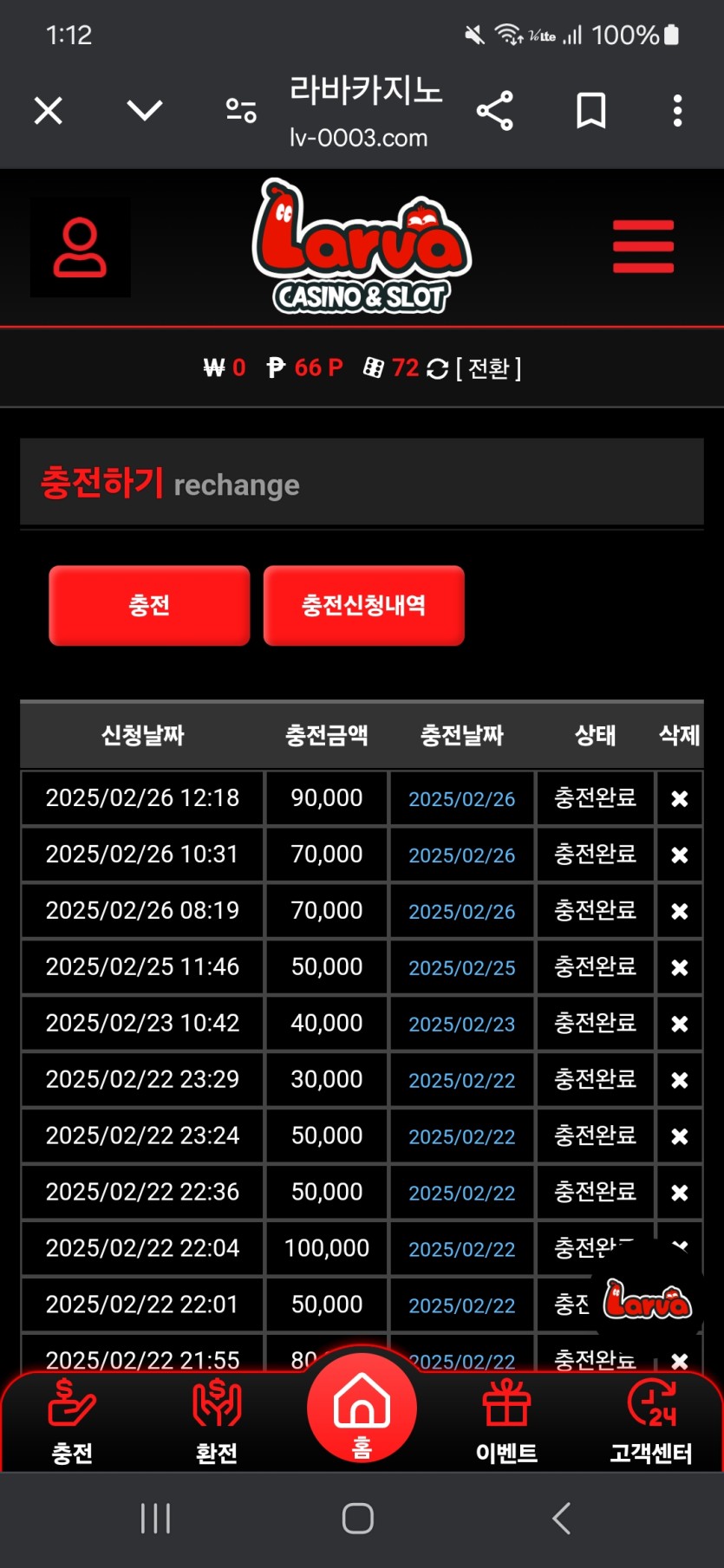This screenshot has width=724, height=1568.
Task: Go to 충전 in bottom navigation
Action: point(72,1422)
